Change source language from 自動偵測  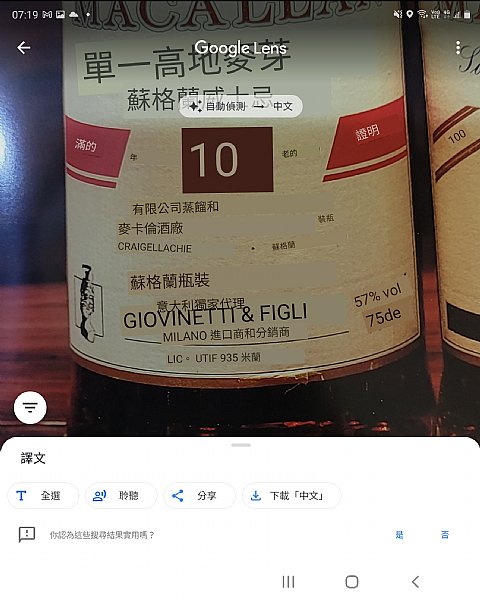217,106
